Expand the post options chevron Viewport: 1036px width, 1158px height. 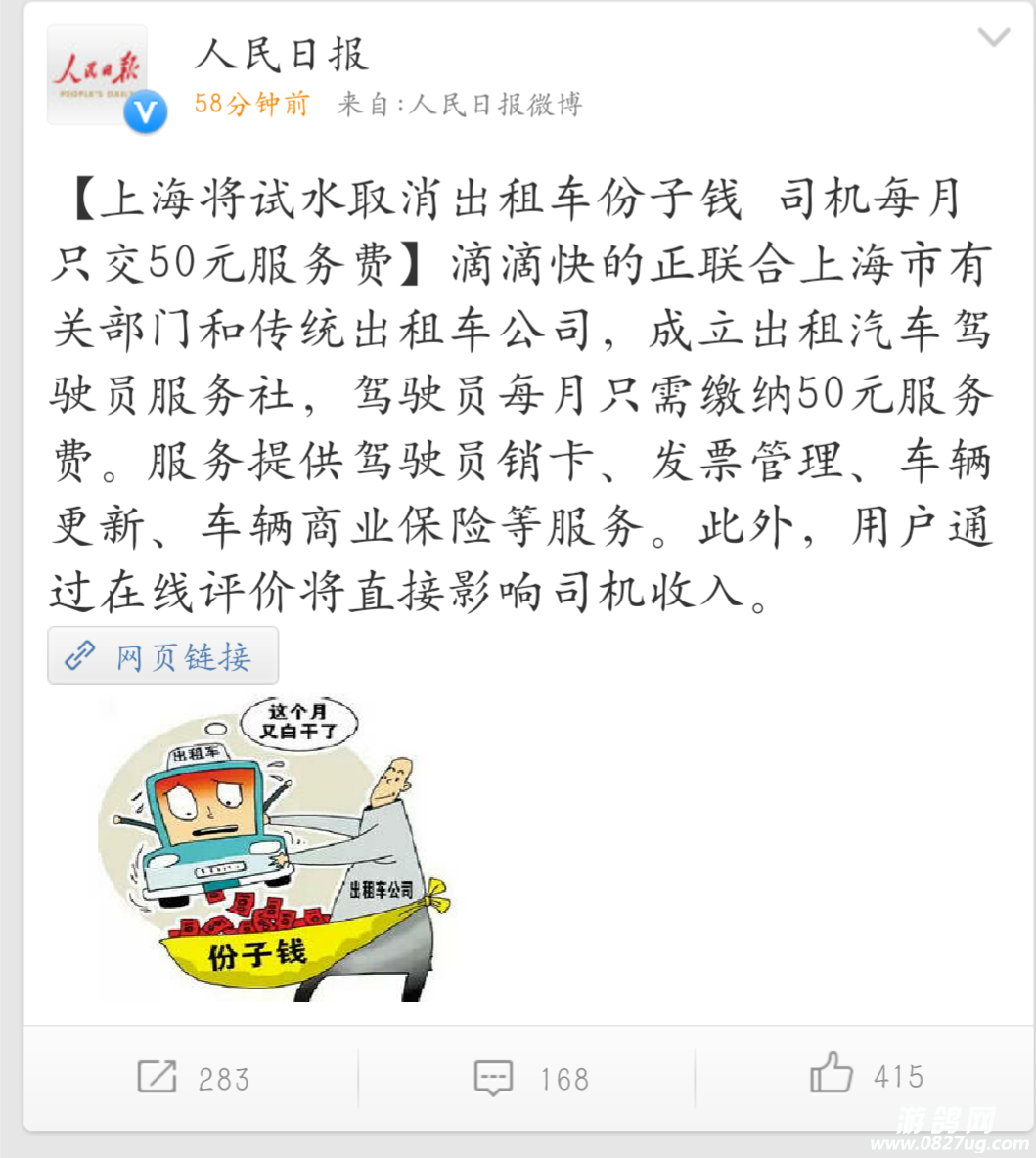click(x=993, y=39)
